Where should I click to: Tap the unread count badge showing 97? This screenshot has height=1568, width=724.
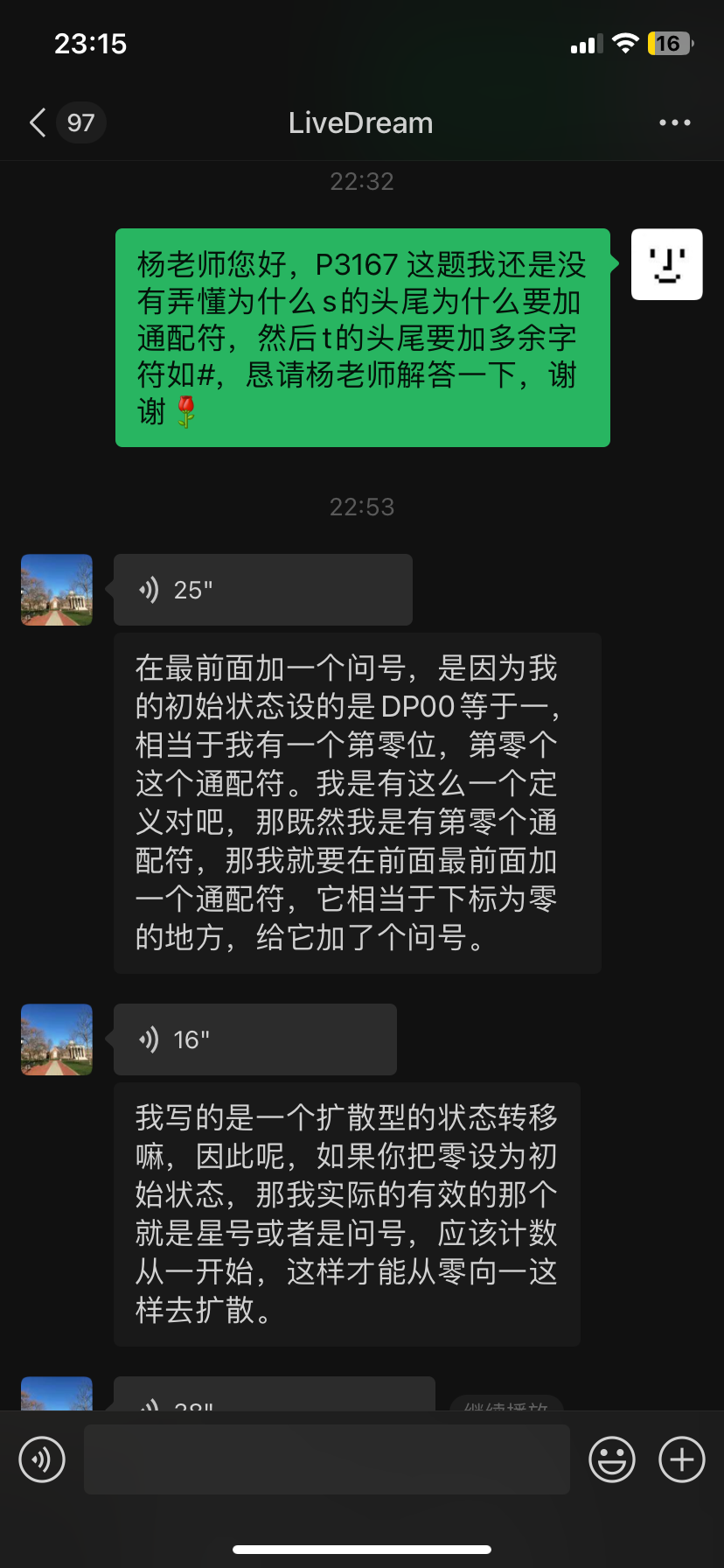click(x=80, y=122)
